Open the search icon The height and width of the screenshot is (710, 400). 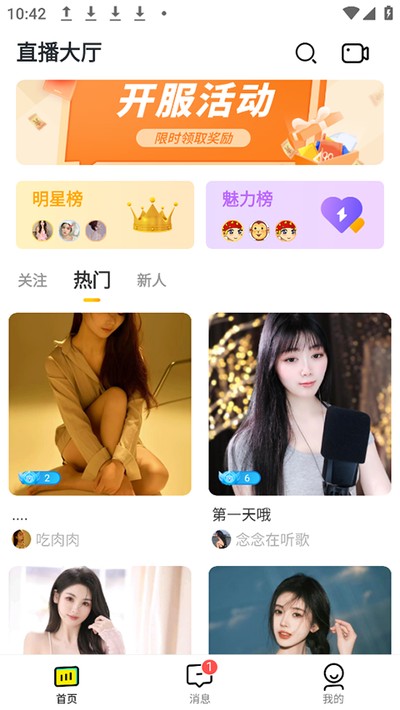306,53
